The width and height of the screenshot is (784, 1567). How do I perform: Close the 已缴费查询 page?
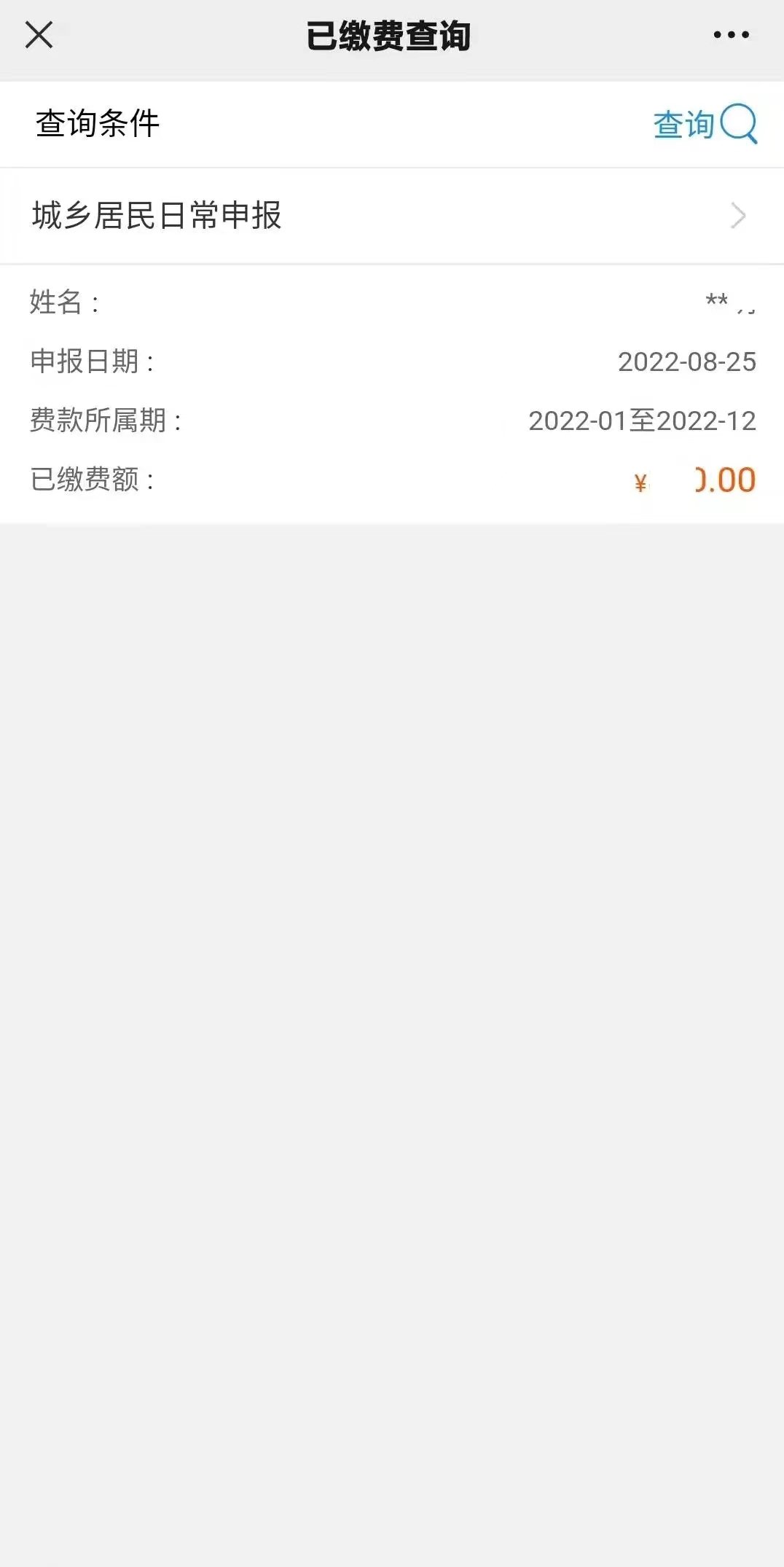39,35
